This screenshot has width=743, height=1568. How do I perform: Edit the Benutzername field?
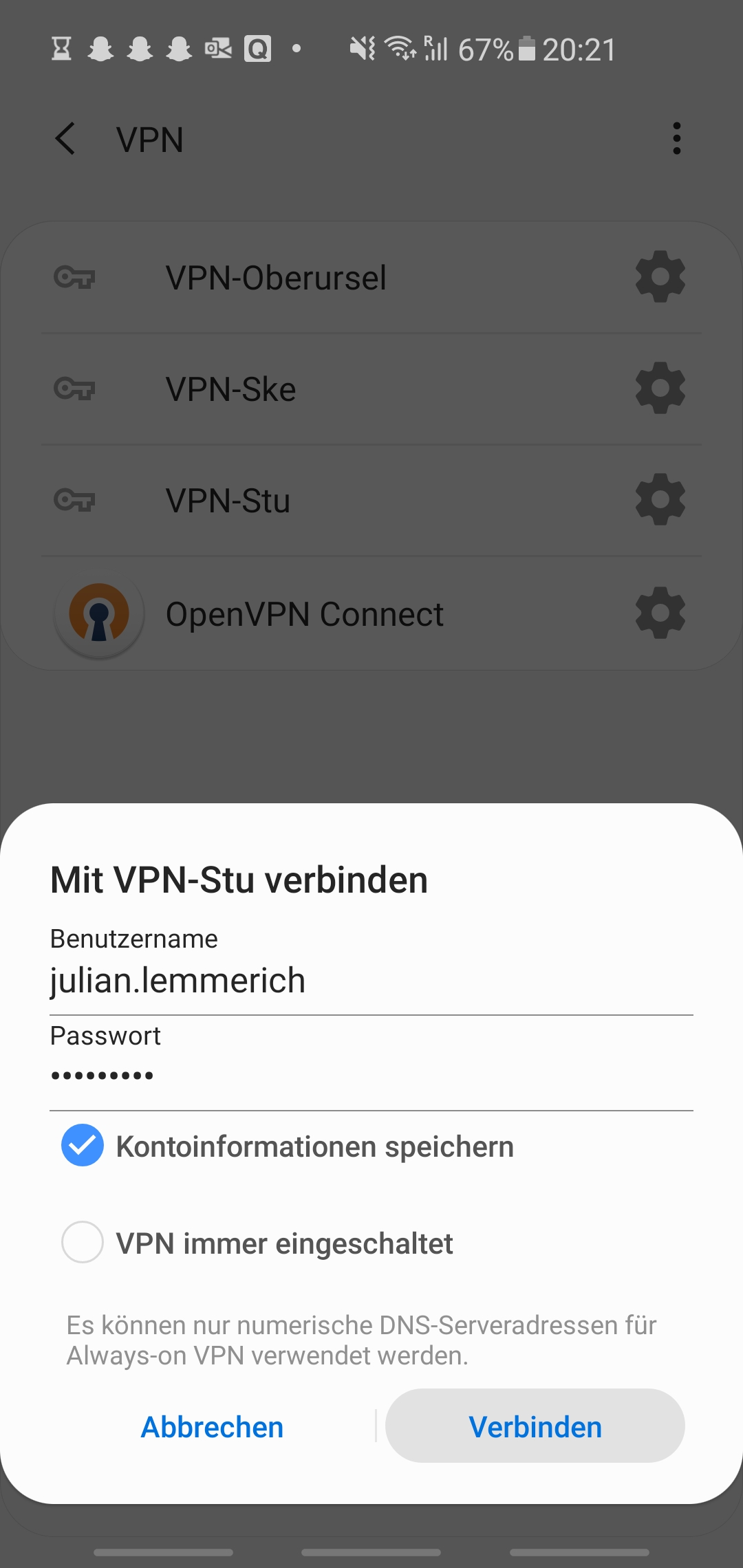pos(370,981)
